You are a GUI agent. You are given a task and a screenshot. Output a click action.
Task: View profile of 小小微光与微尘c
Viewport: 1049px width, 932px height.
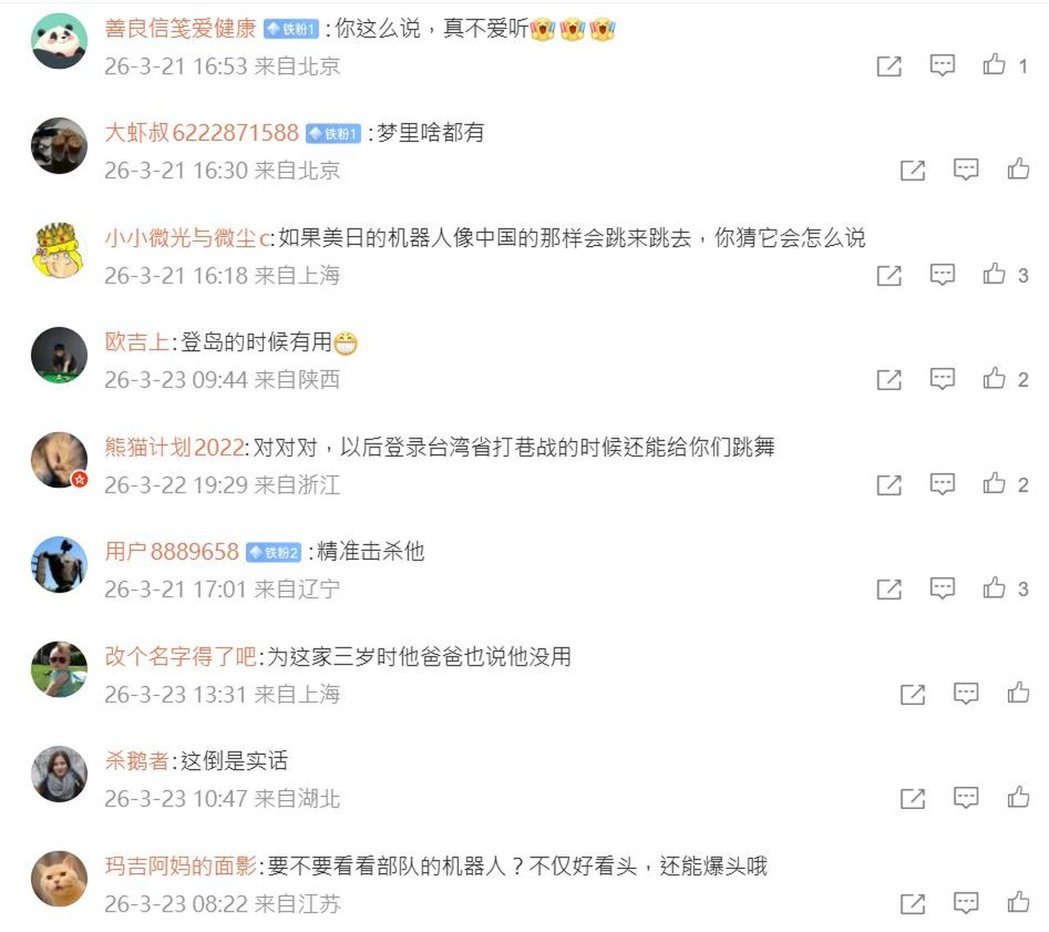[188, 238]
